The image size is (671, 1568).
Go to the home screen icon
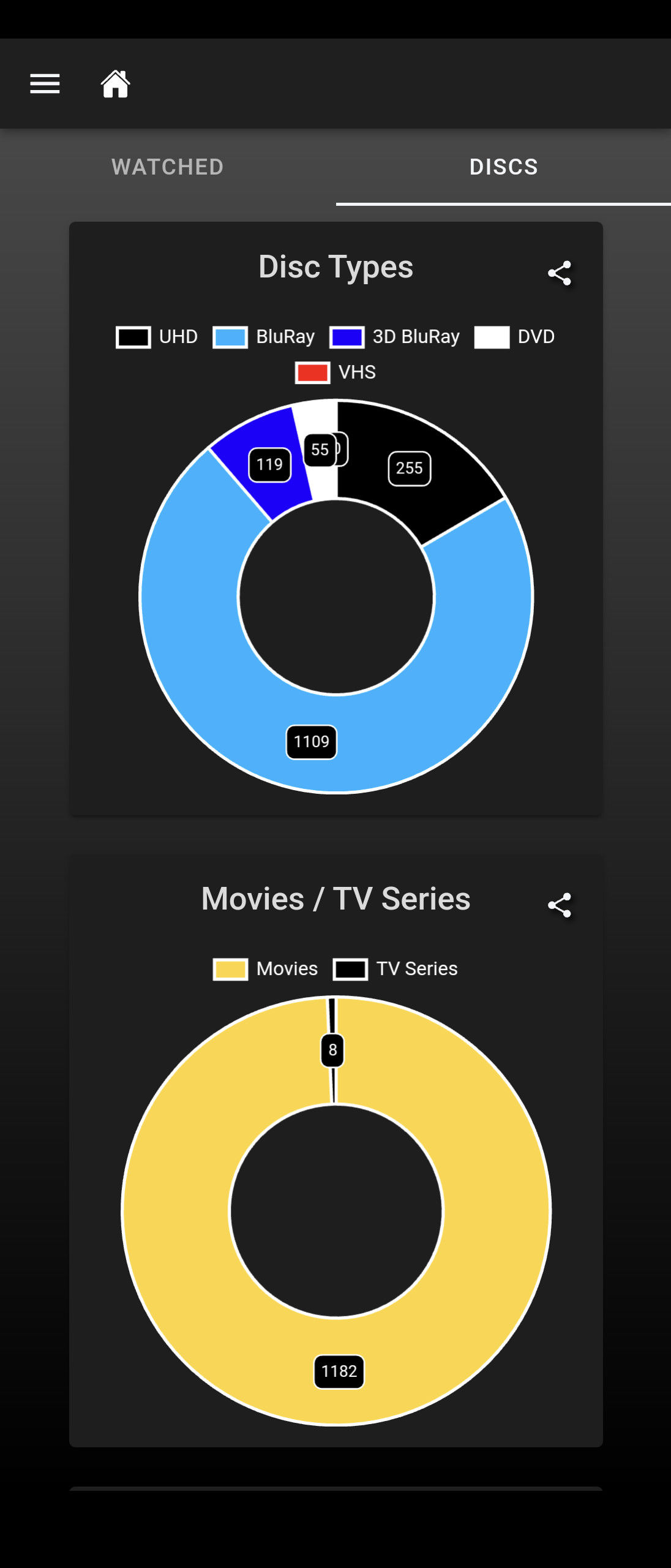(x=115, y=84)
